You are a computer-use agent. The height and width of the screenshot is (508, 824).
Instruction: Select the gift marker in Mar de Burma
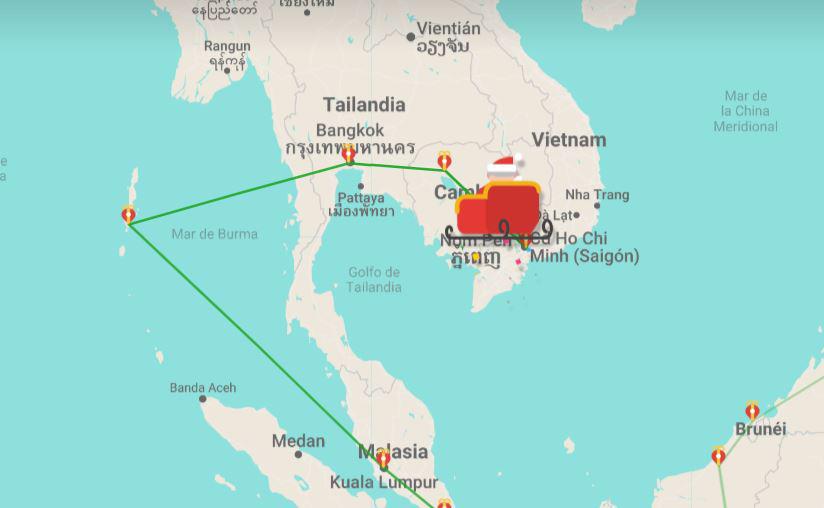coord(128,214)
